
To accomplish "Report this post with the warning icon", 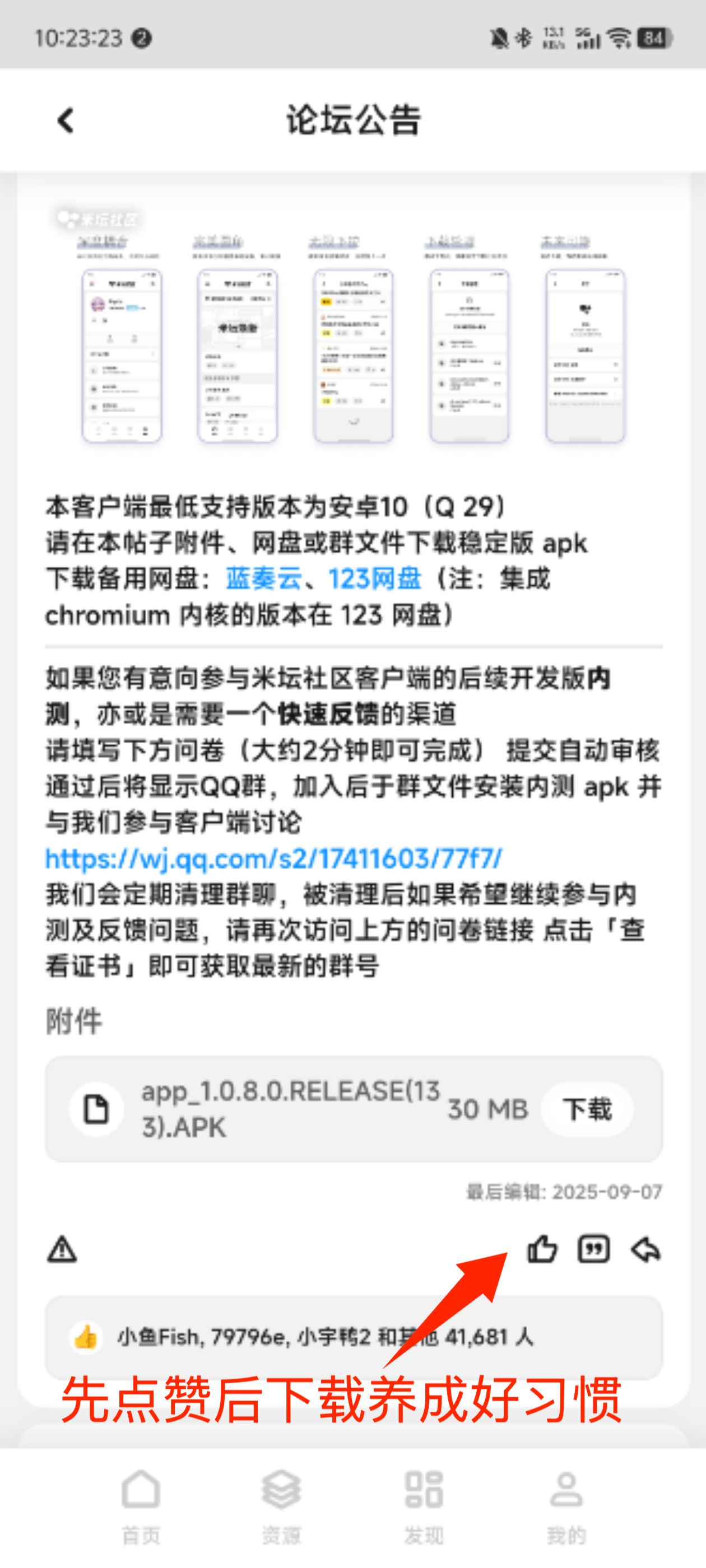I will click(62, 1250).
